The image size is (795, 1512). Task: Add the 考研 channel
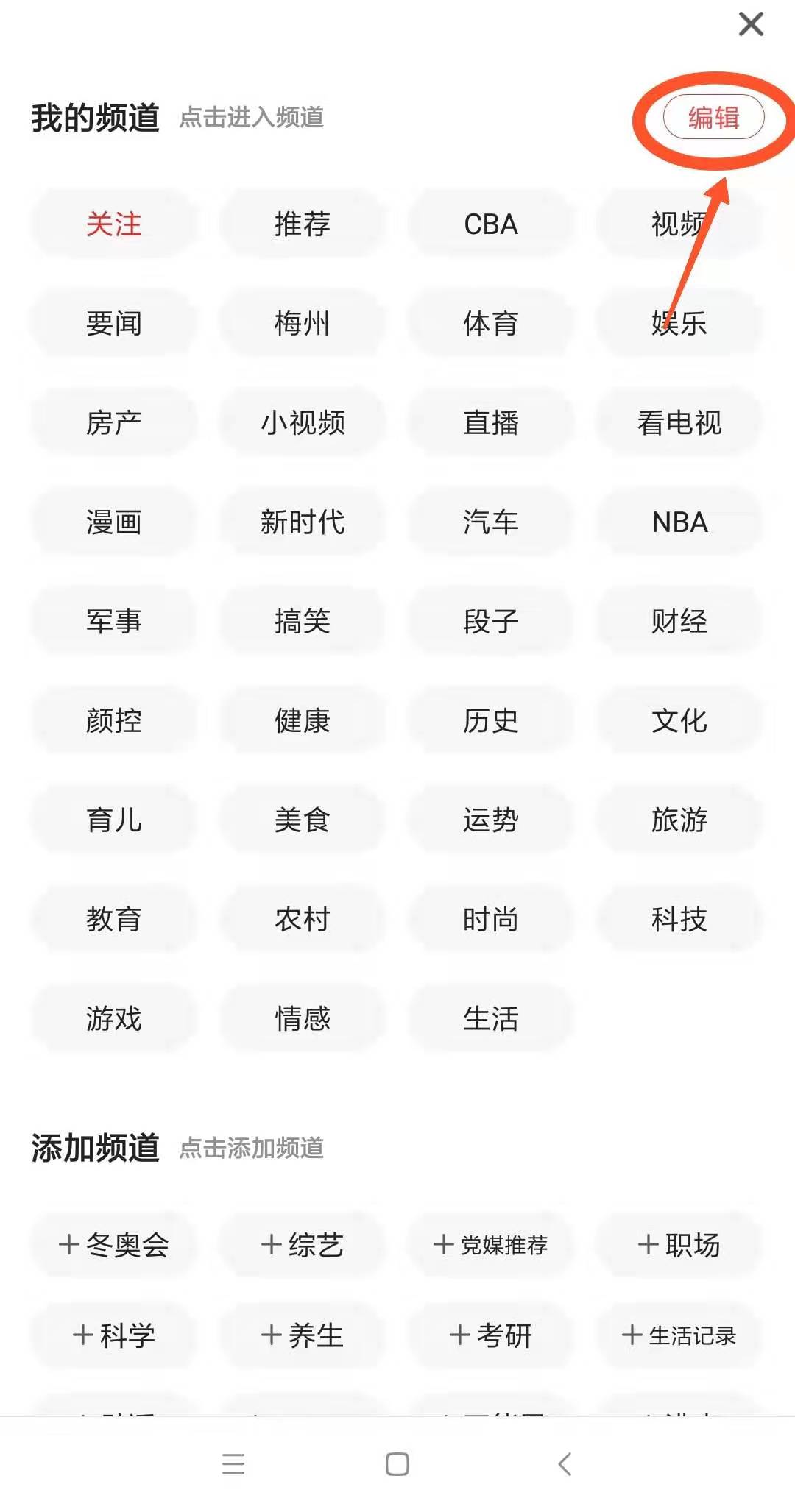pos(491,1335)
